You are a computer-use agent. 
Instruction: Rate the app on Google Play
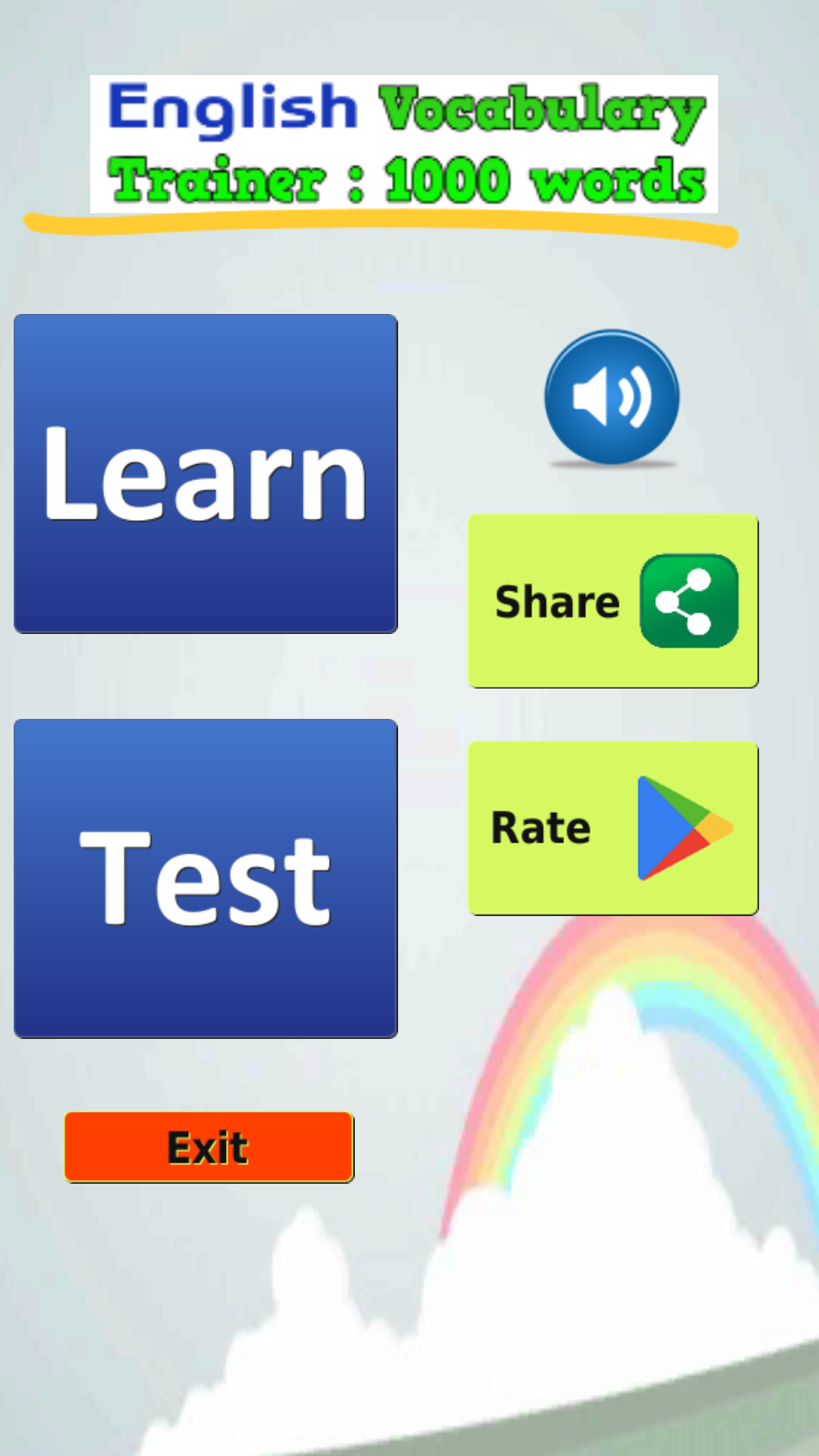coord(613,827)
